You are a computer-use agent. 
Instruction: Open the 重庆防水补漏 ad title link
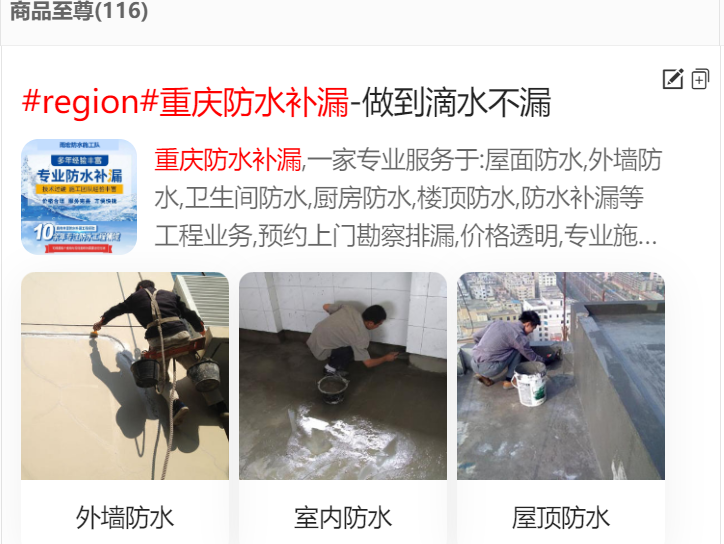pyautogui.click(x=286, y=102)
